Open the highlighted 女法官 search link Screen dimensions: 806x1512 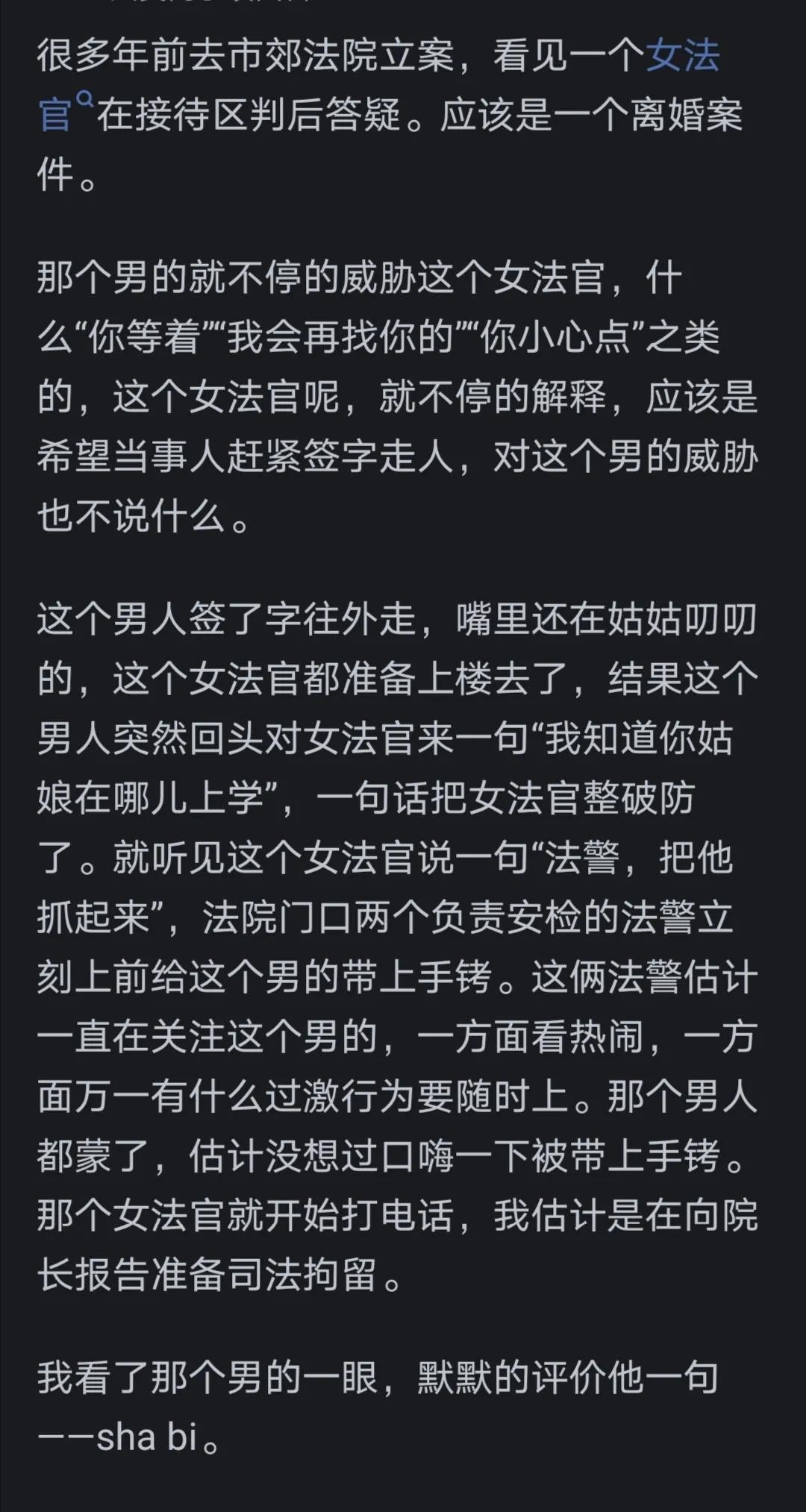pos(682,57)
